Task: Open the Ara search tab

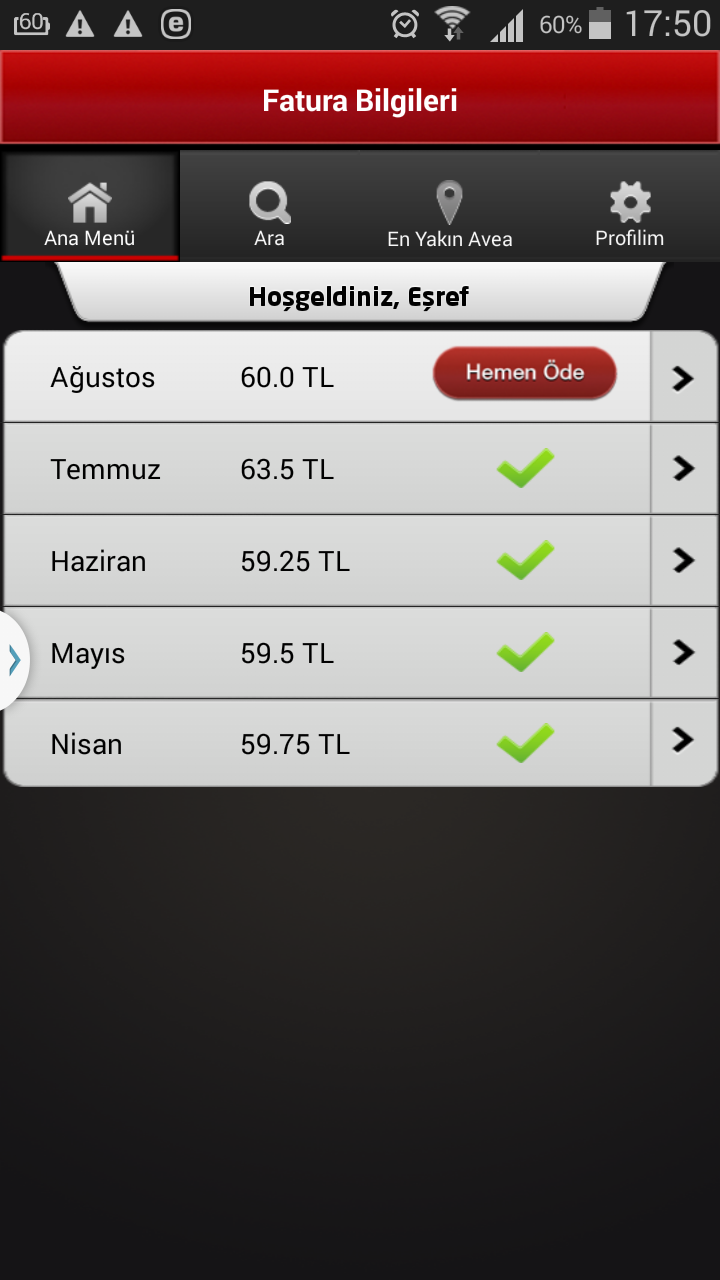Action: tap(270, 207)
